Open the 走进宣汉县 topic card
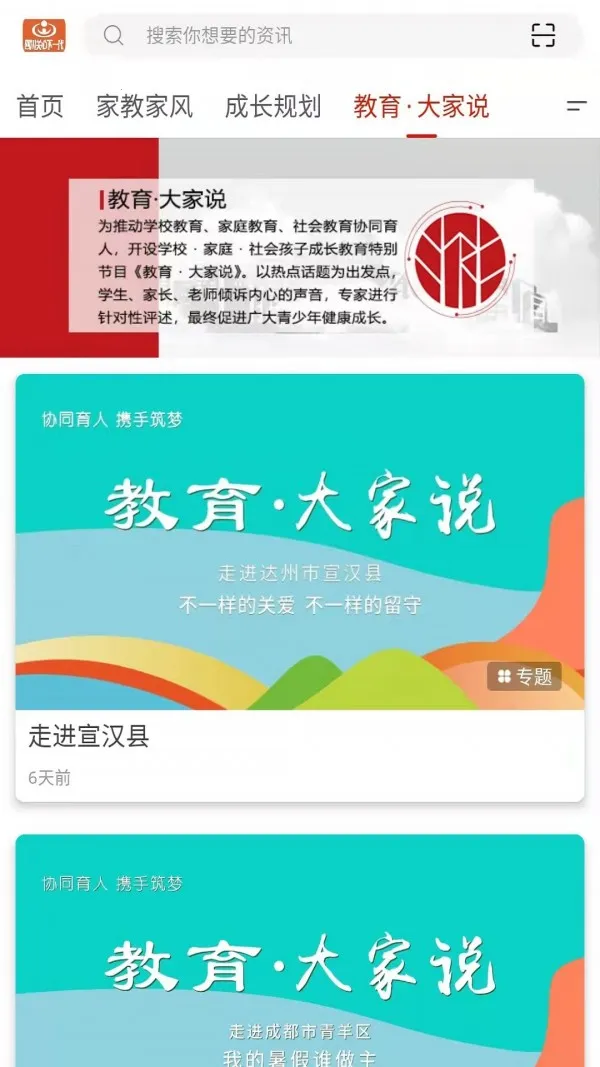600x1067 pixels. [300, 588]
